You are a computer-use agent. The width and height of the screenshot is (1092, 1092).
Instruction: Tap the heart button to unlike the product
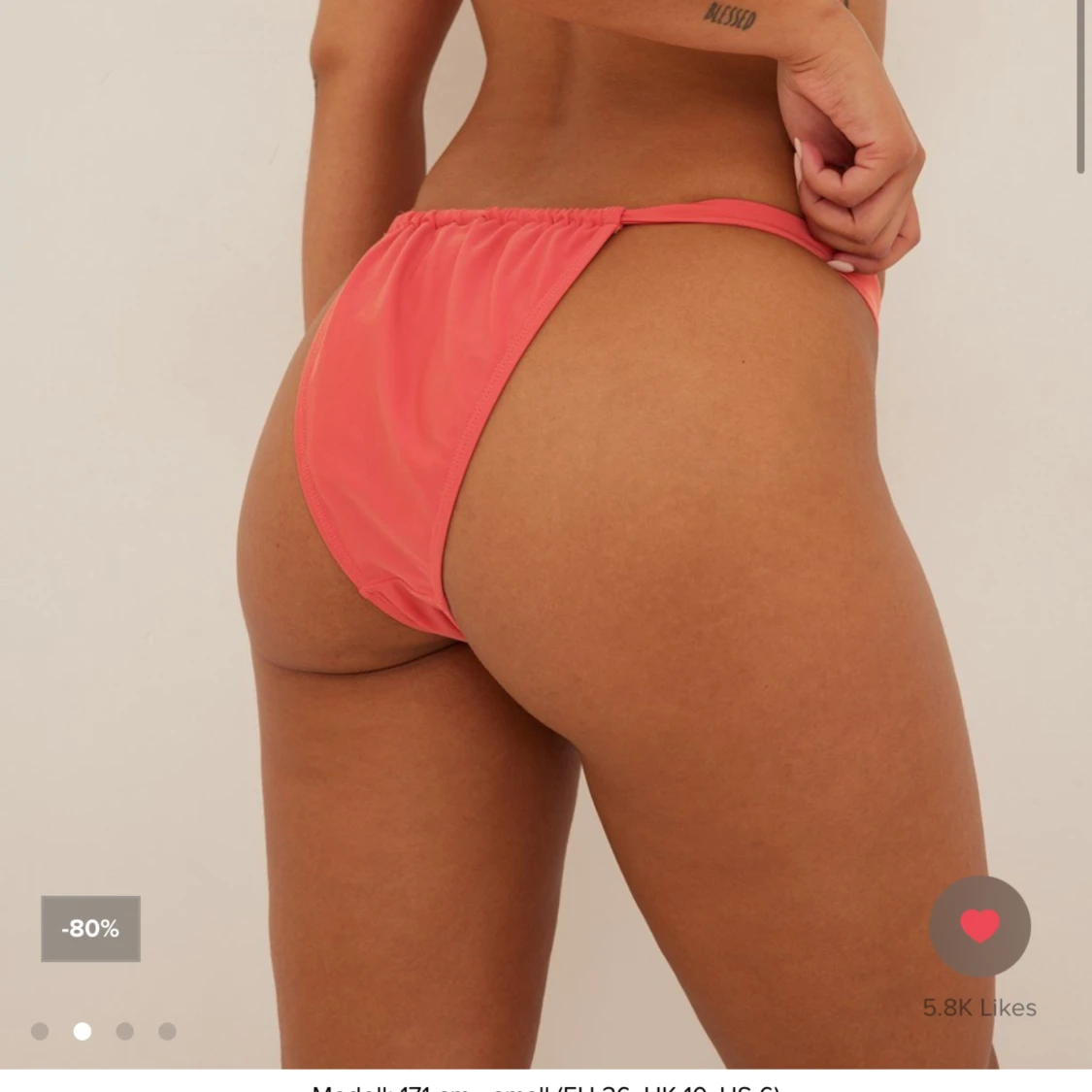tap(979, 926)
